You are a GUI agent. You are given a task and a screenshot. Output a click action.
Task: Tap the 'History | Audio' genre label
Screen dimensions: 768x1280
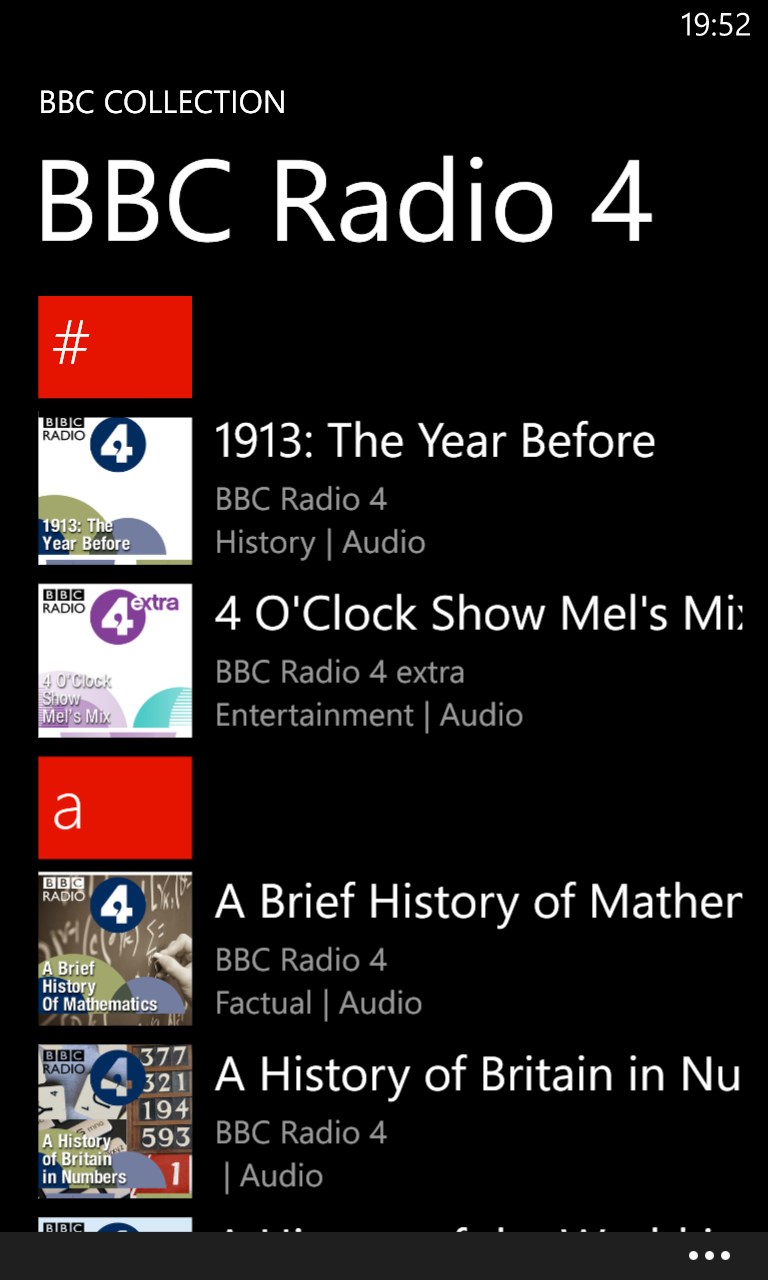pyautogui.click(x=320, y=542)
